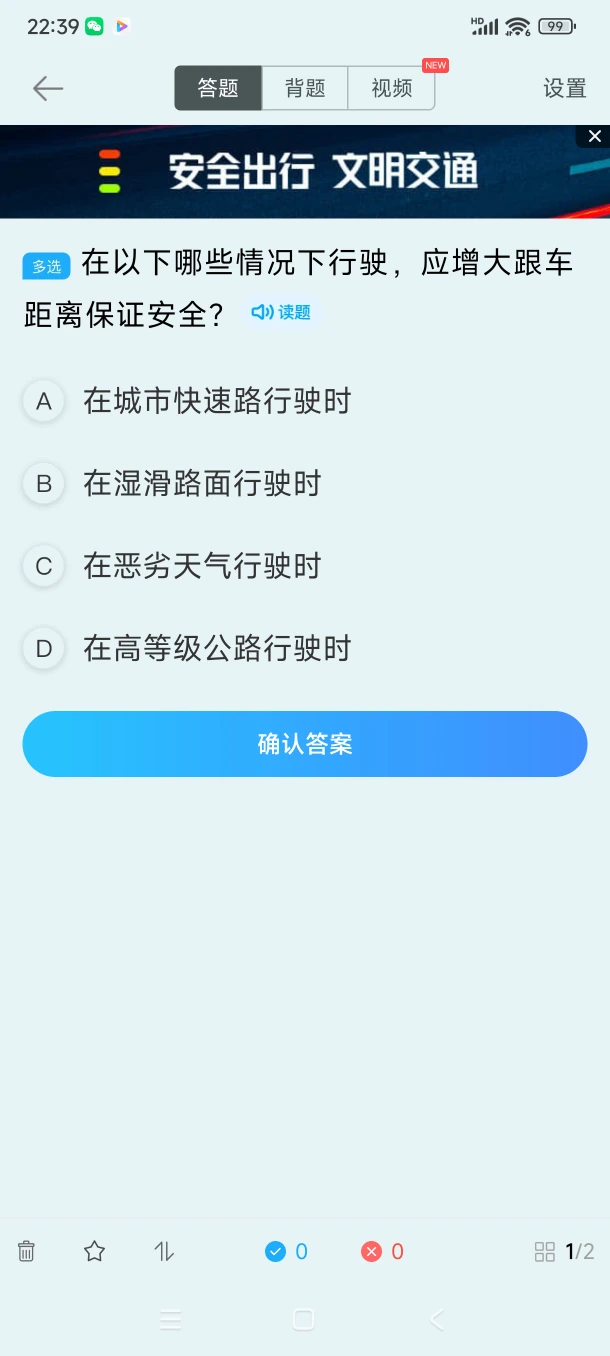Open 设置 in the top bar
This screenshot has width=610, height=1356.
tap(564, 88)
